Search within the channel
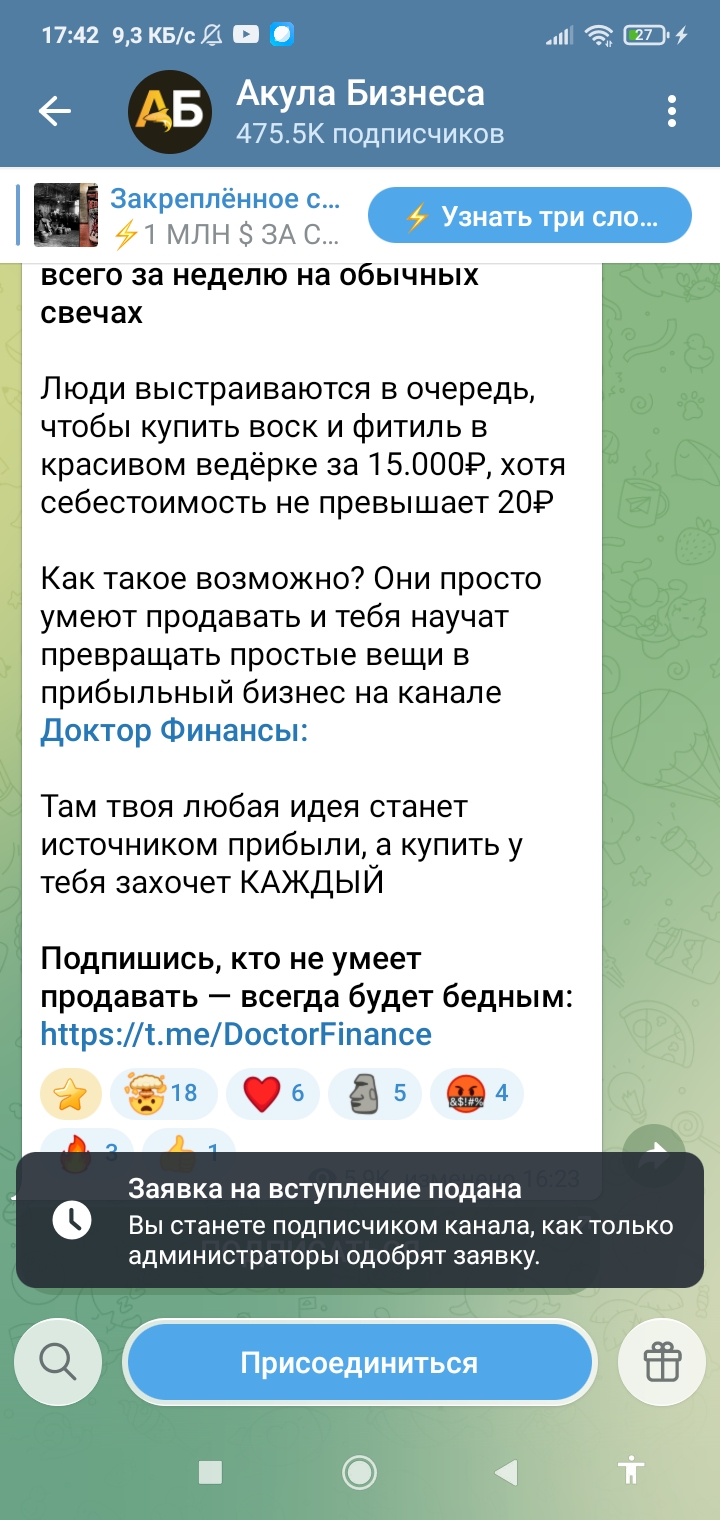Image resolution: width=720 pixels, height=1520 pixels. (57, 1362)
